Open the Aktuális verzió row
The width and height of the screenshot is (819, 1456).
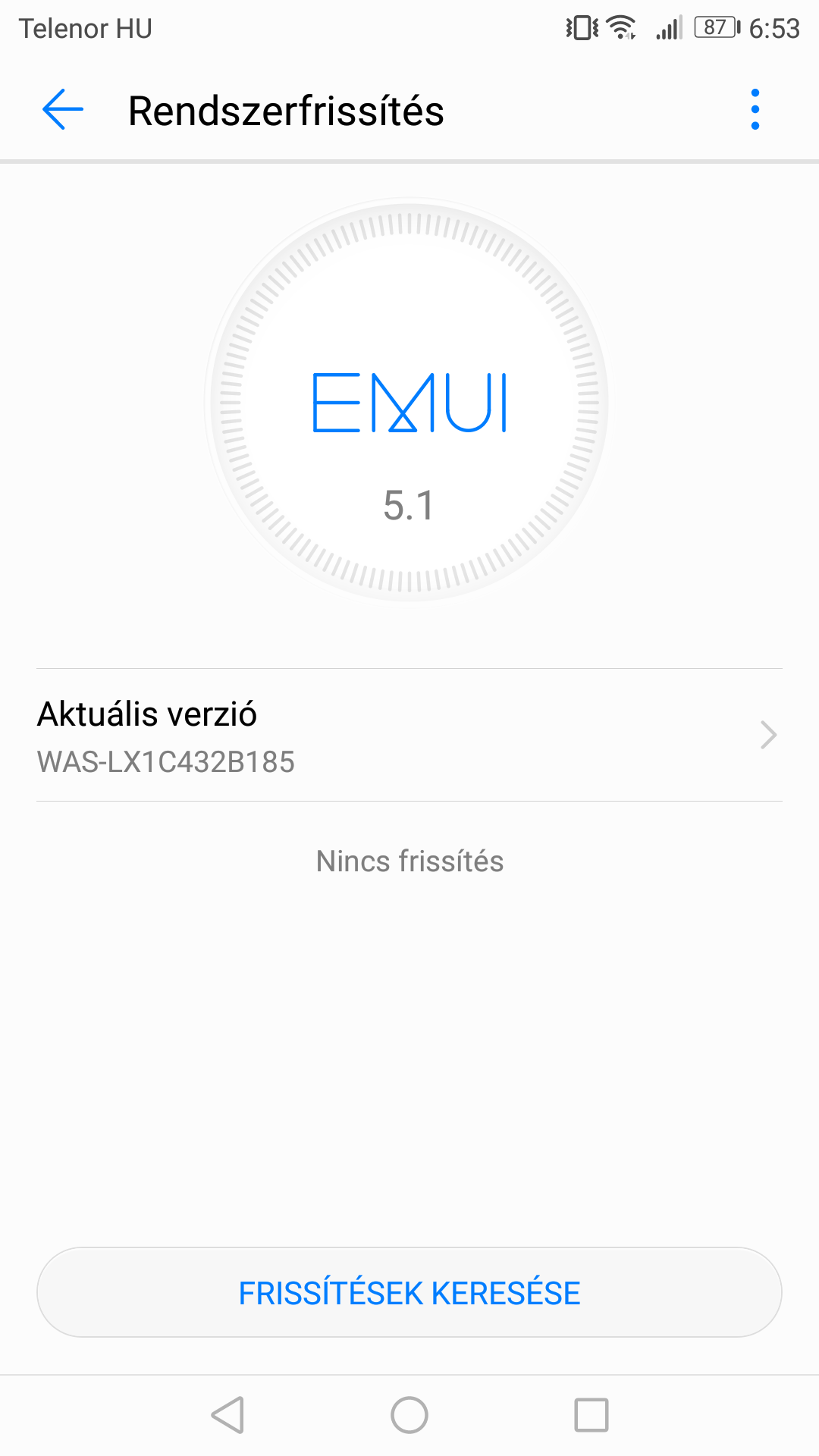(409, 735)
